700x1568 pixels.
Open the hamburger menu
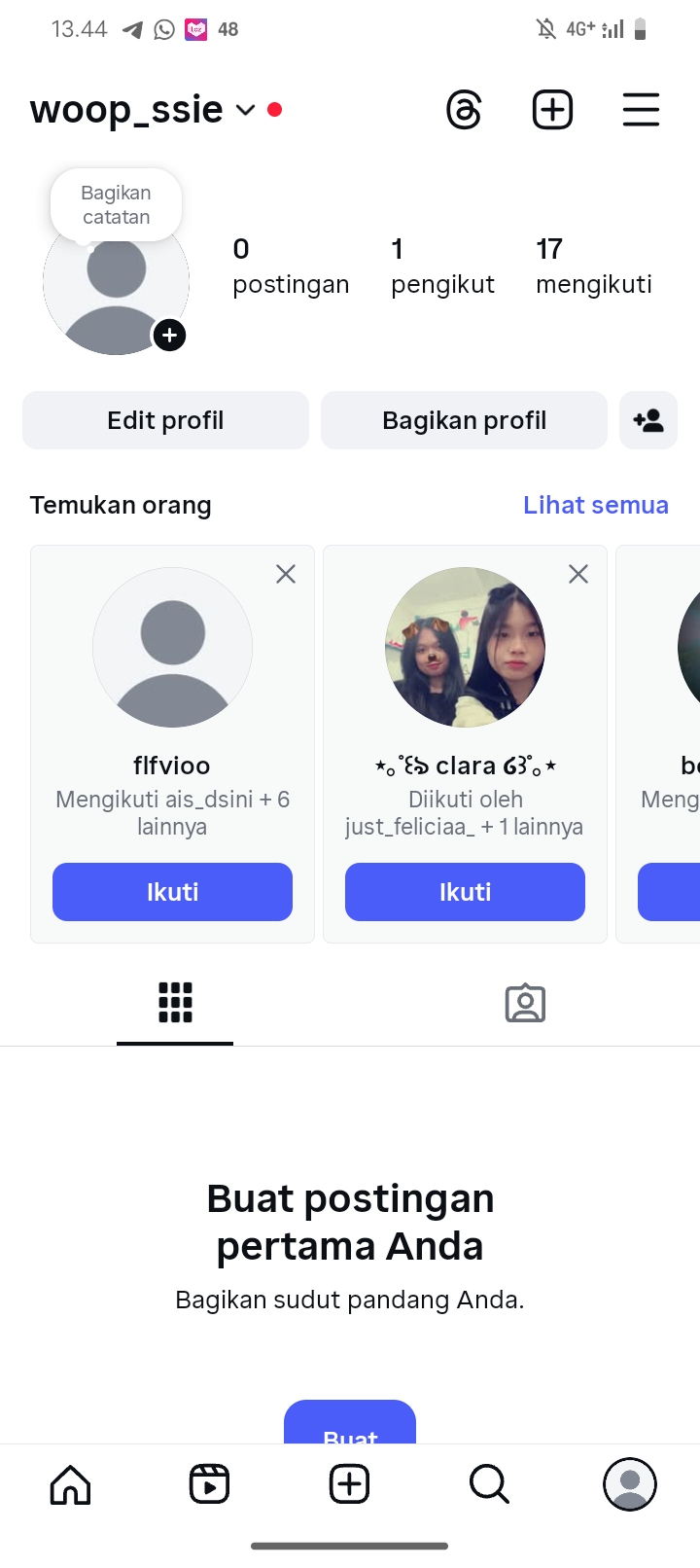coord(641,110)
